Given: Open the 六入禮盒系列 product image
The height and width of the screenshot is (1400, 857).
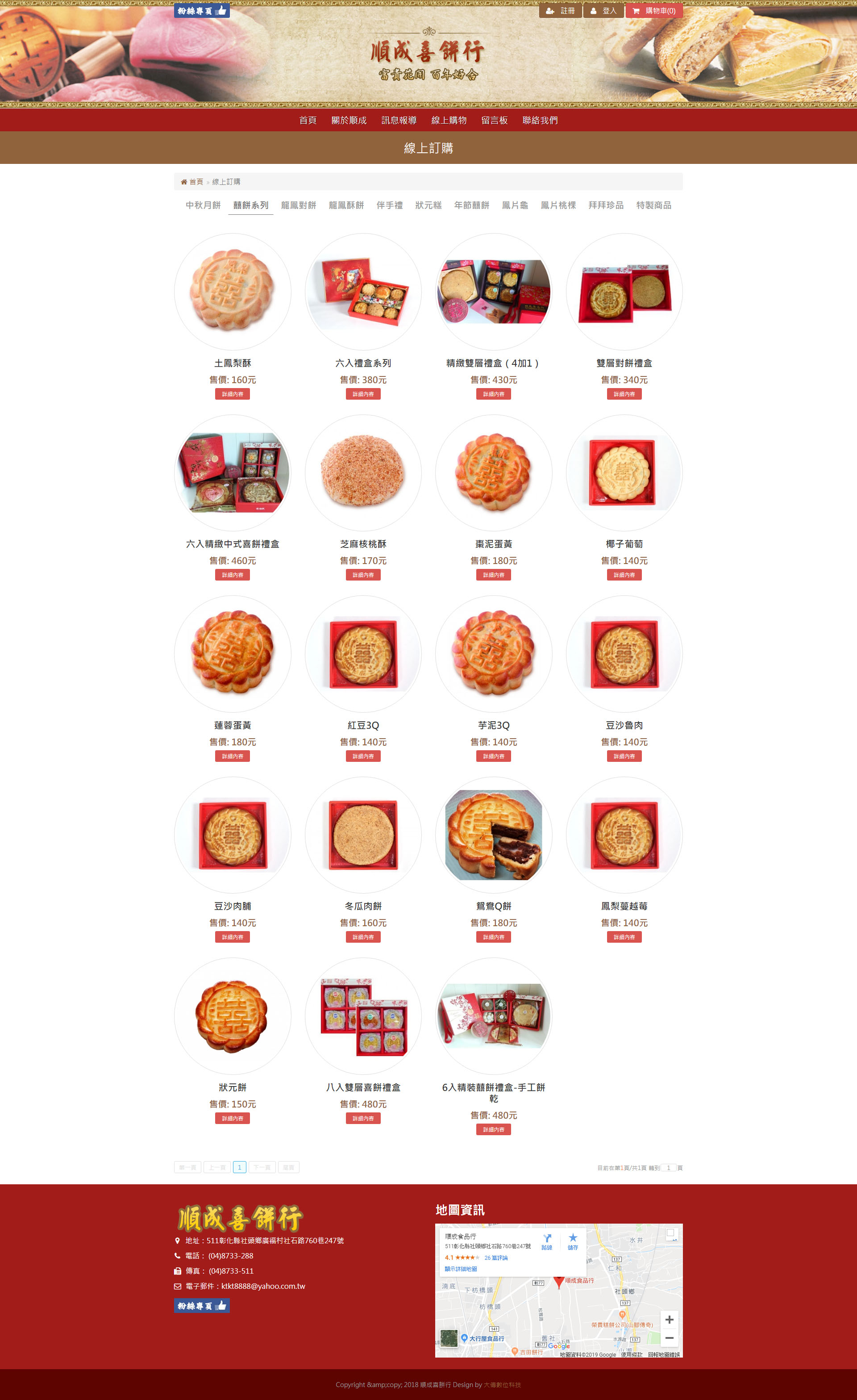Looking at the screenshot, I should (x=363, y=292).
